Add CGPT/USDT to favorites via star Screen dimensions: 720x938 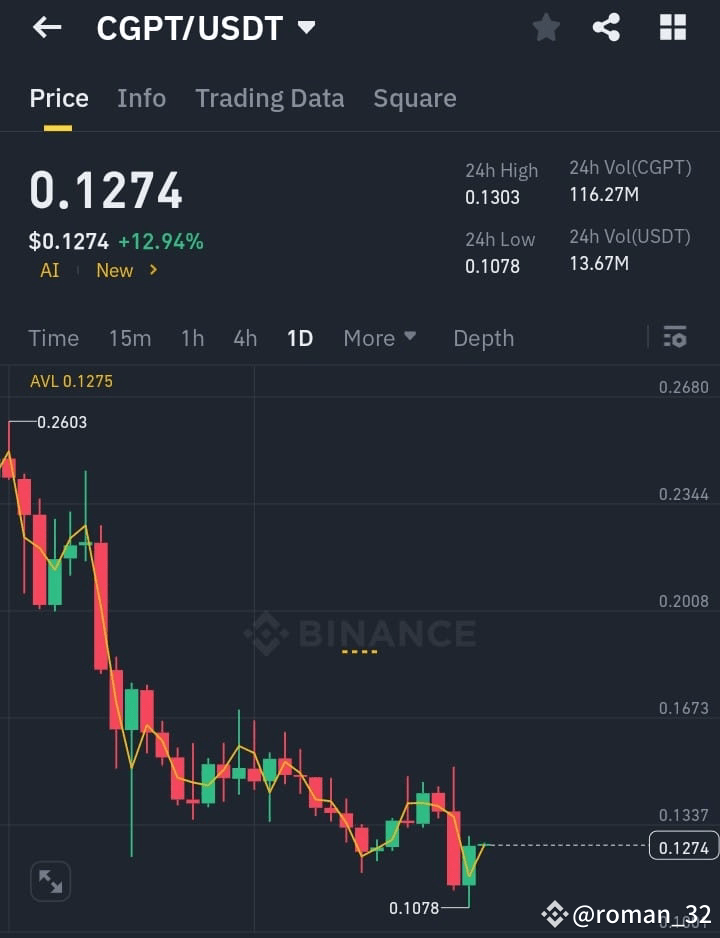point(546,27)
